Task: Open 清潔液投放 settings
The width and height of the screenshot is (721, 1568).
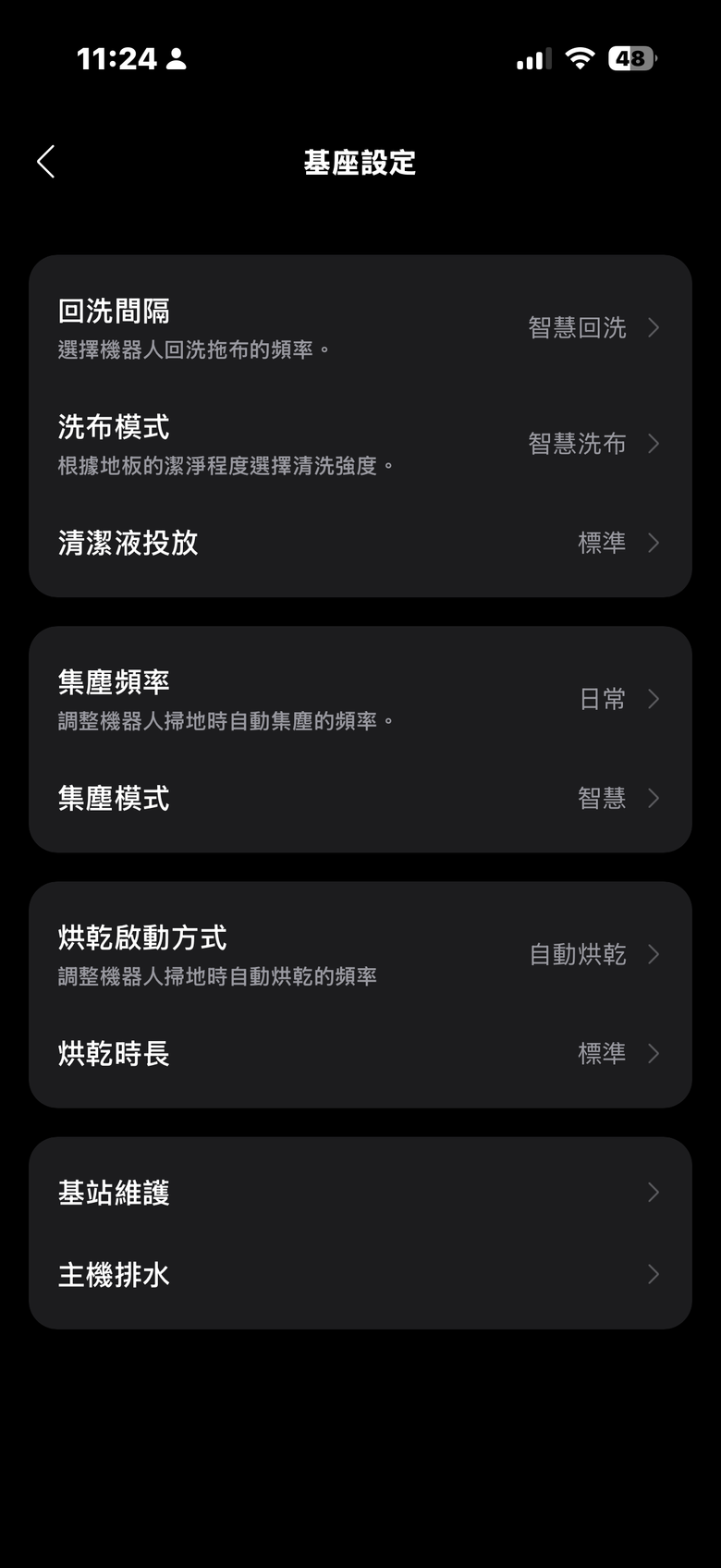Action: [x=360, y=544]
